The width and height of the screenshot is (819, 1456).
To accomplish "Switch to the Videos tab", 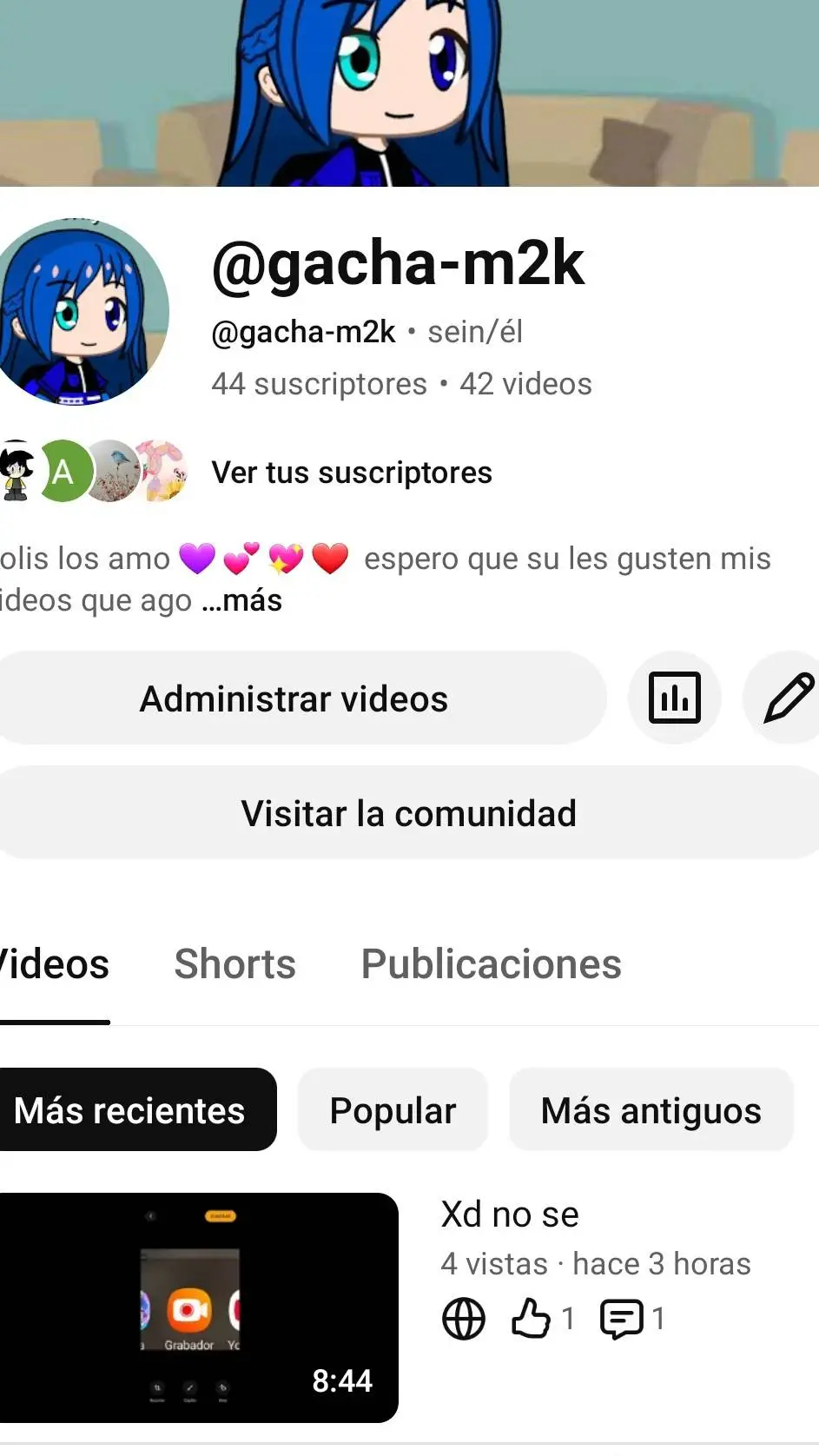I will coord(54,964).
